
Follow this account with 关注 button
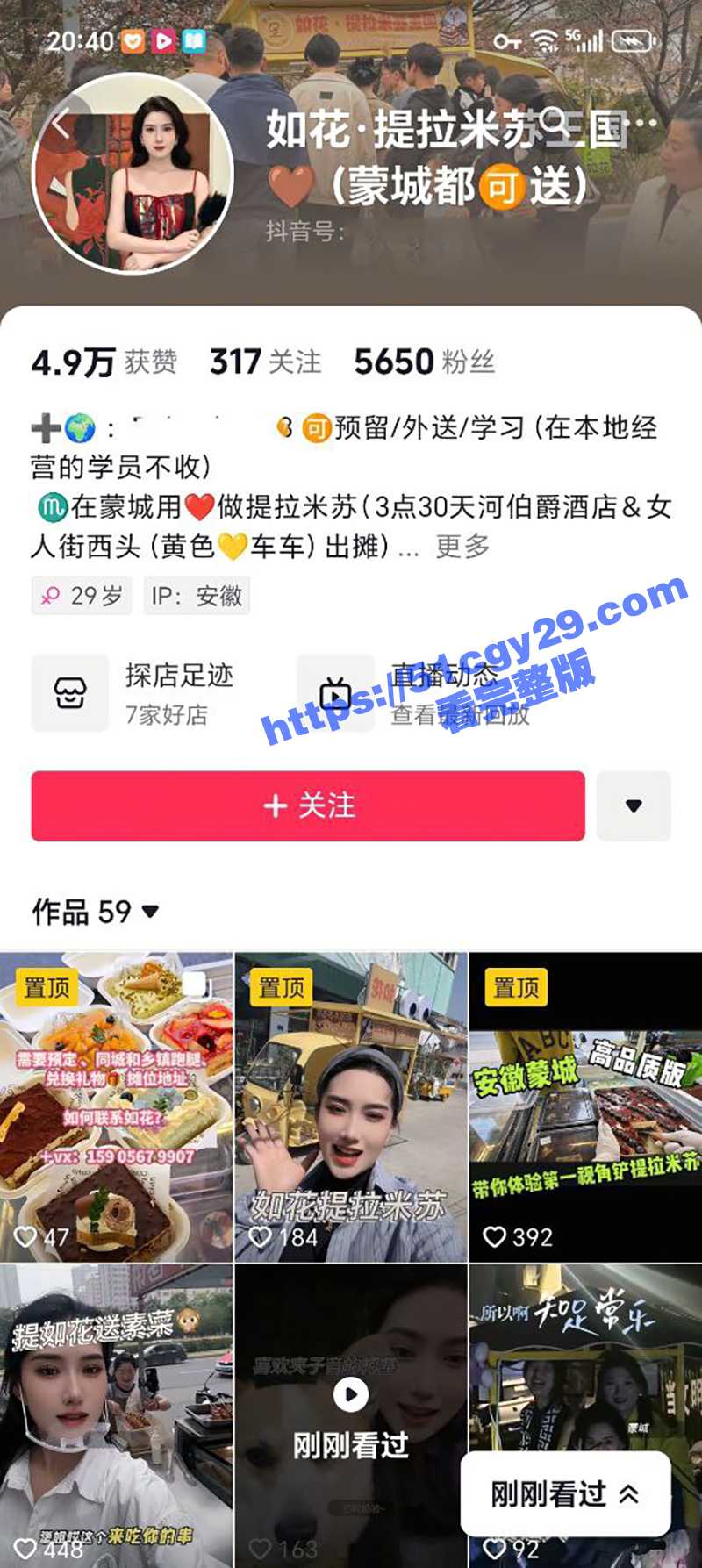[x=308, y=805]
